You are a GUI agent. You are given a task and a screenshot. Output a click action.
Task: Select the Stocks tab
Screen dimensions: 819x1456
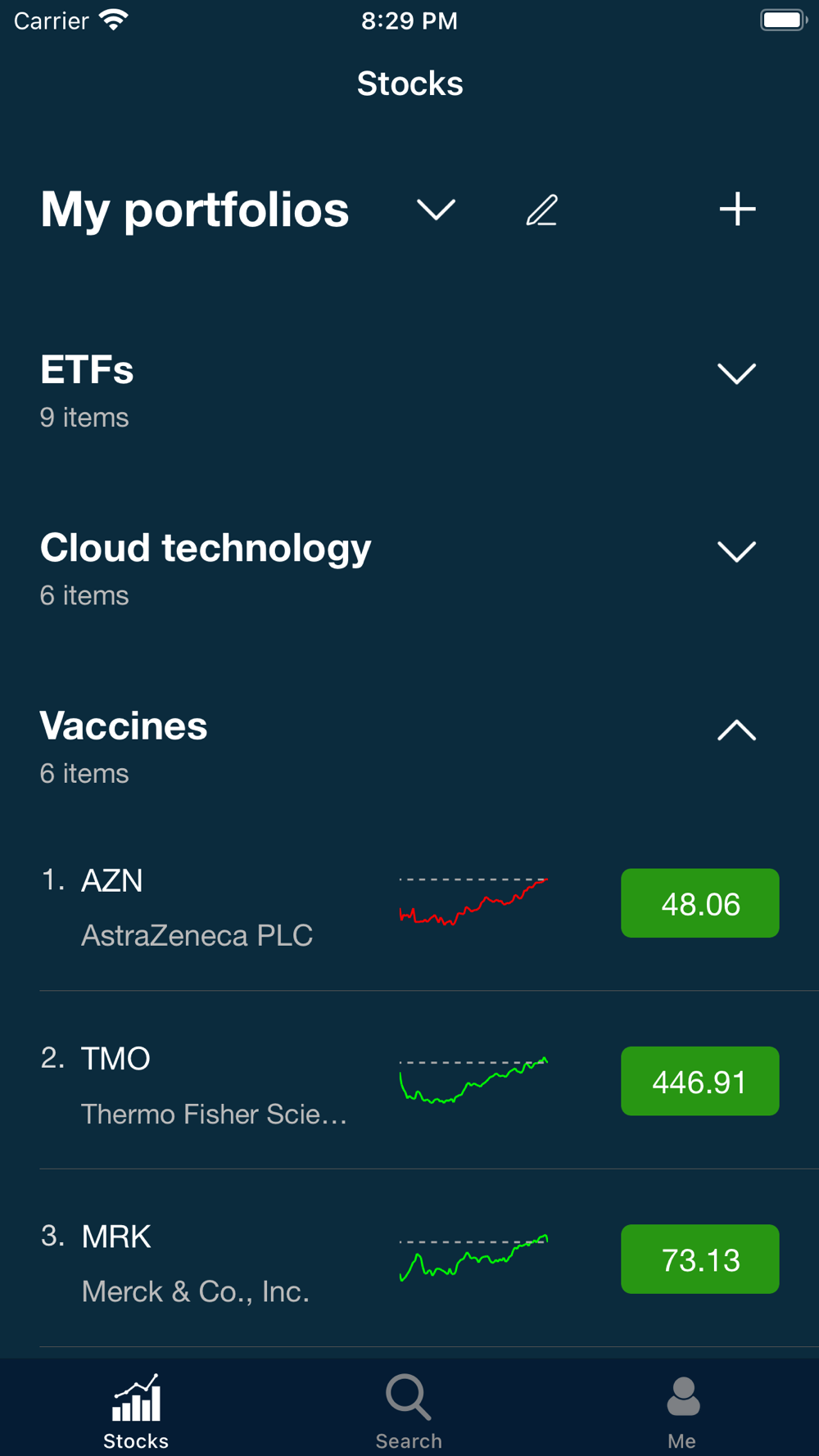[x=136, y=1411]
